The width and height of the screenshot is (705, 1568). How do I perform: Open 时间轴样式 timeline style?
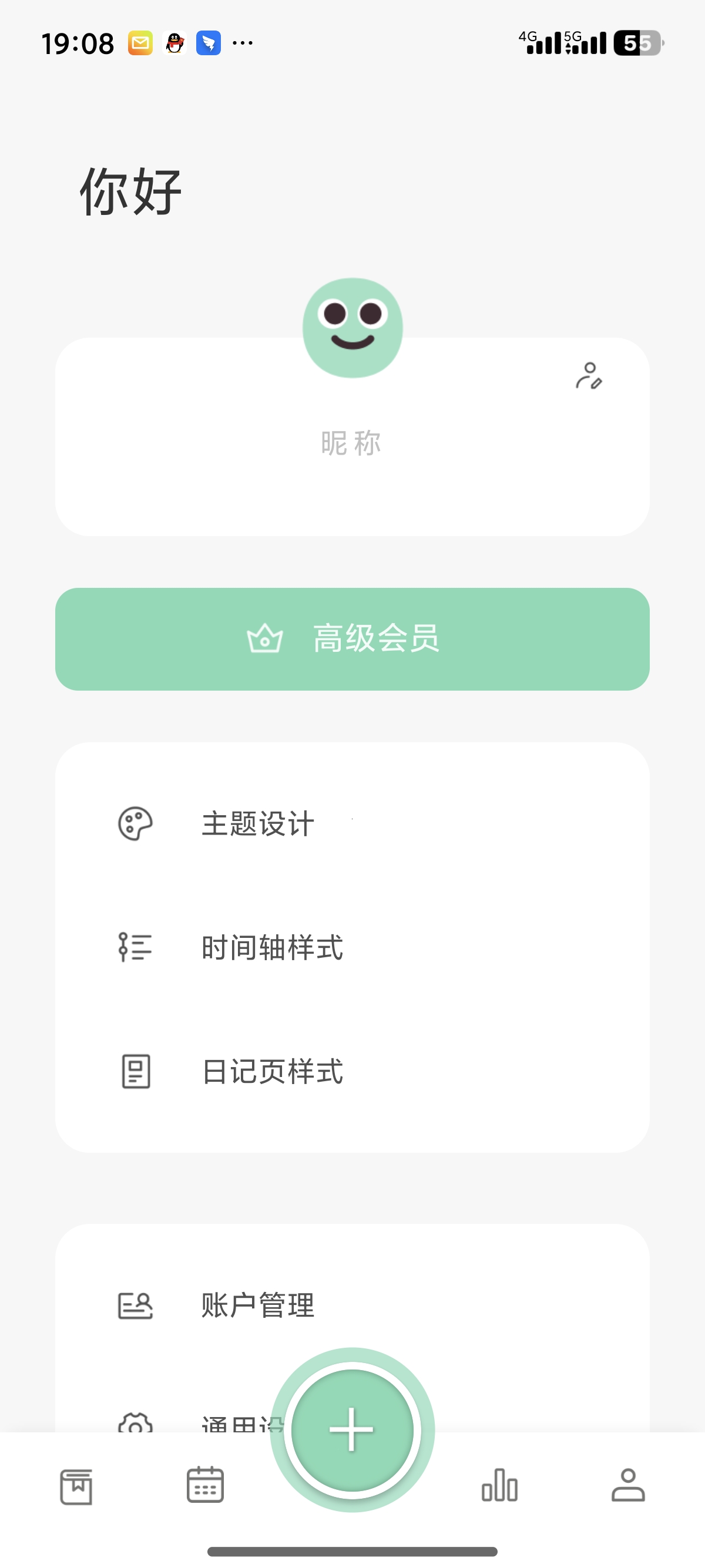272,947
